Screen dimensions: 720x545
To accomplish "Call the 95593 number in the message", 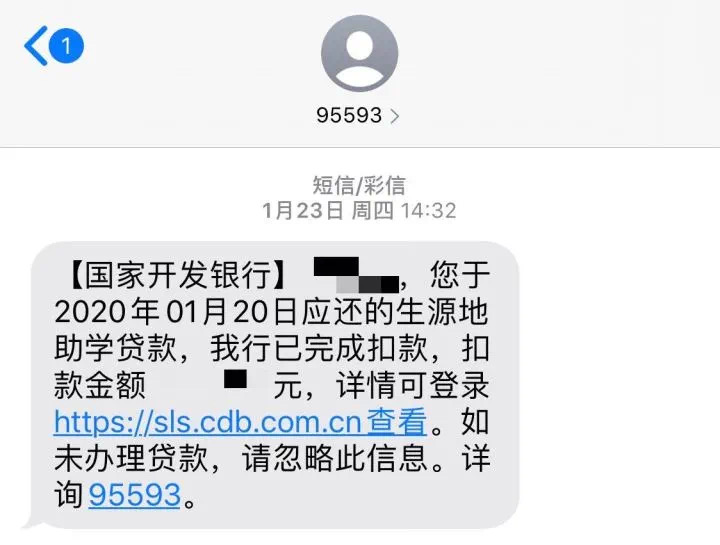I will (134, 494).
